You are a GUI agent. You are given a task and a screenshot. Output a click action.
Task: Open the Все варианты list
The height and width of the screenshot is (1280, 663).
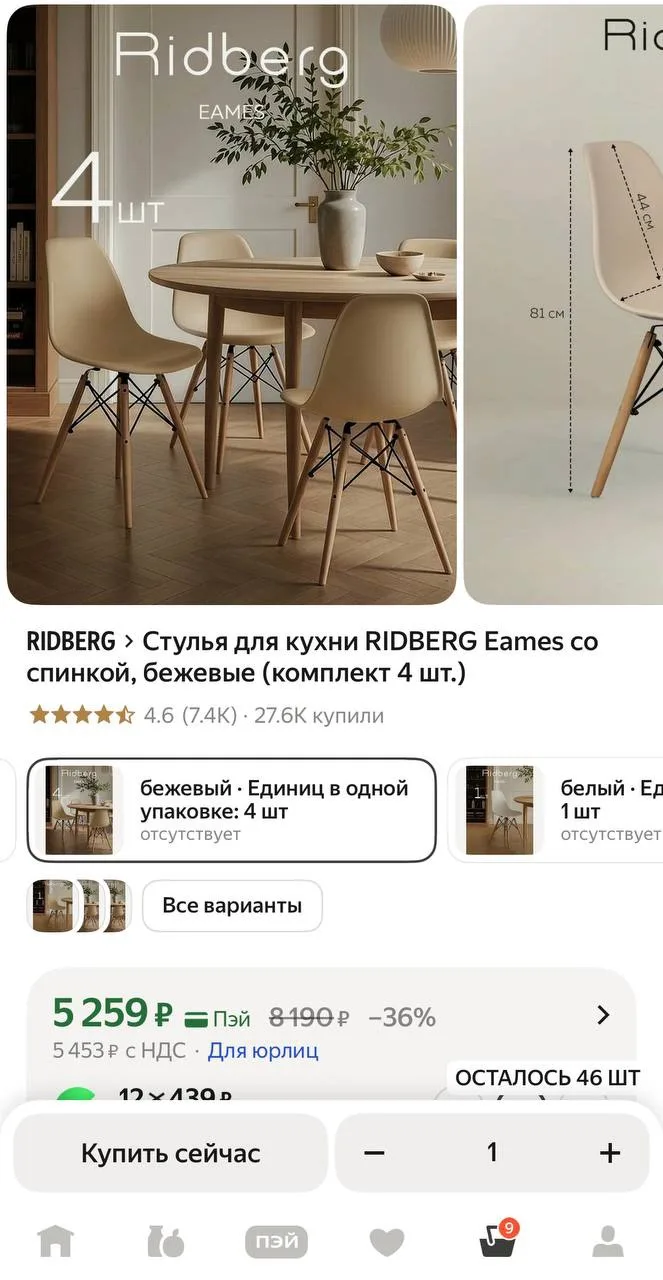click(x=232, y=906)
